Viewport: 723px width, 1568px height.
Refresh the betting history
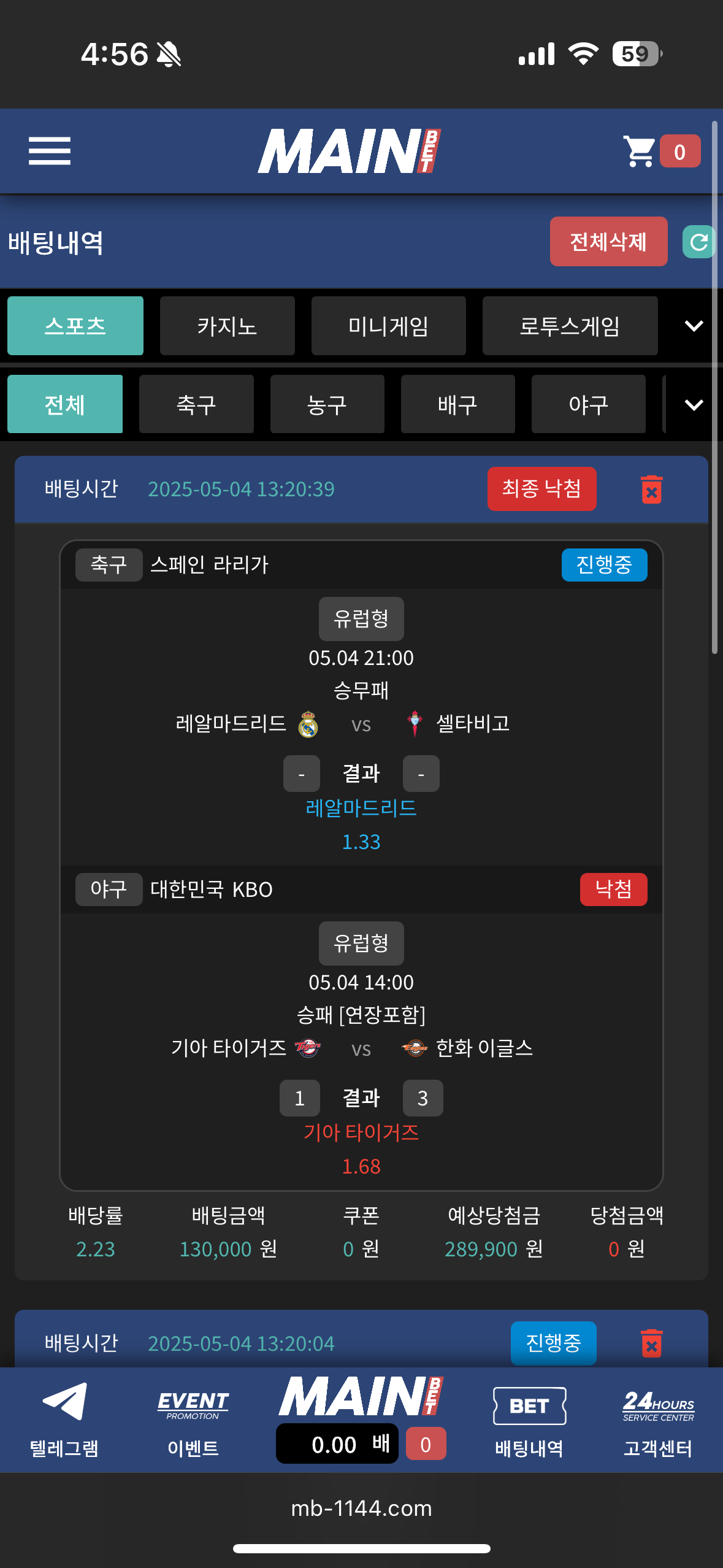point(698,242)
